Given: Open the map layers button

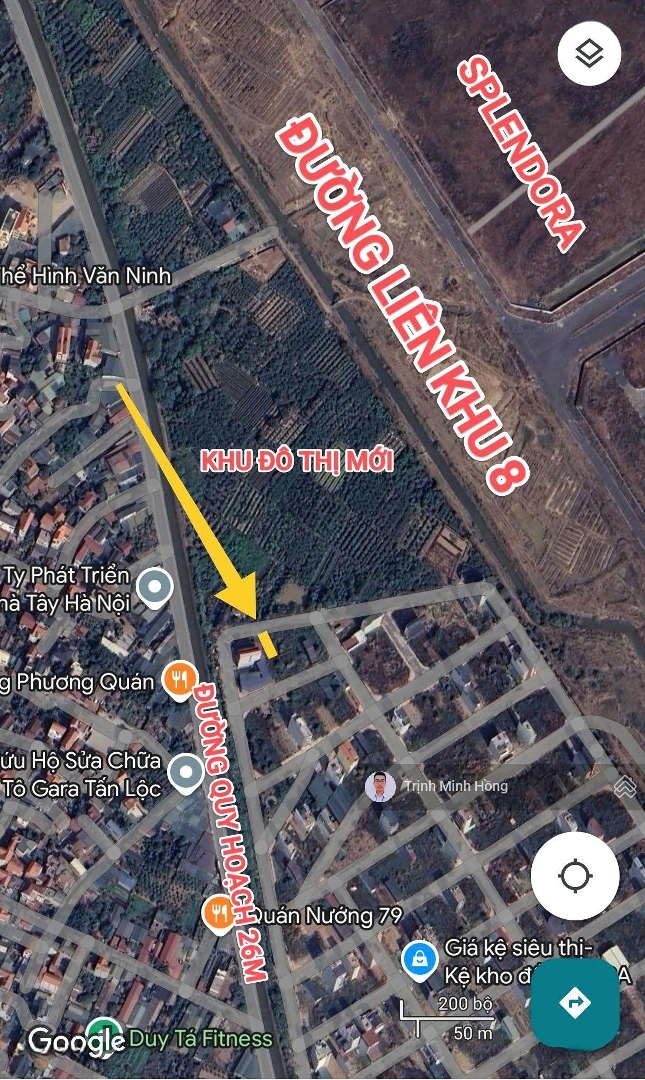Looking at the screenshot, I should pos(589,53).
